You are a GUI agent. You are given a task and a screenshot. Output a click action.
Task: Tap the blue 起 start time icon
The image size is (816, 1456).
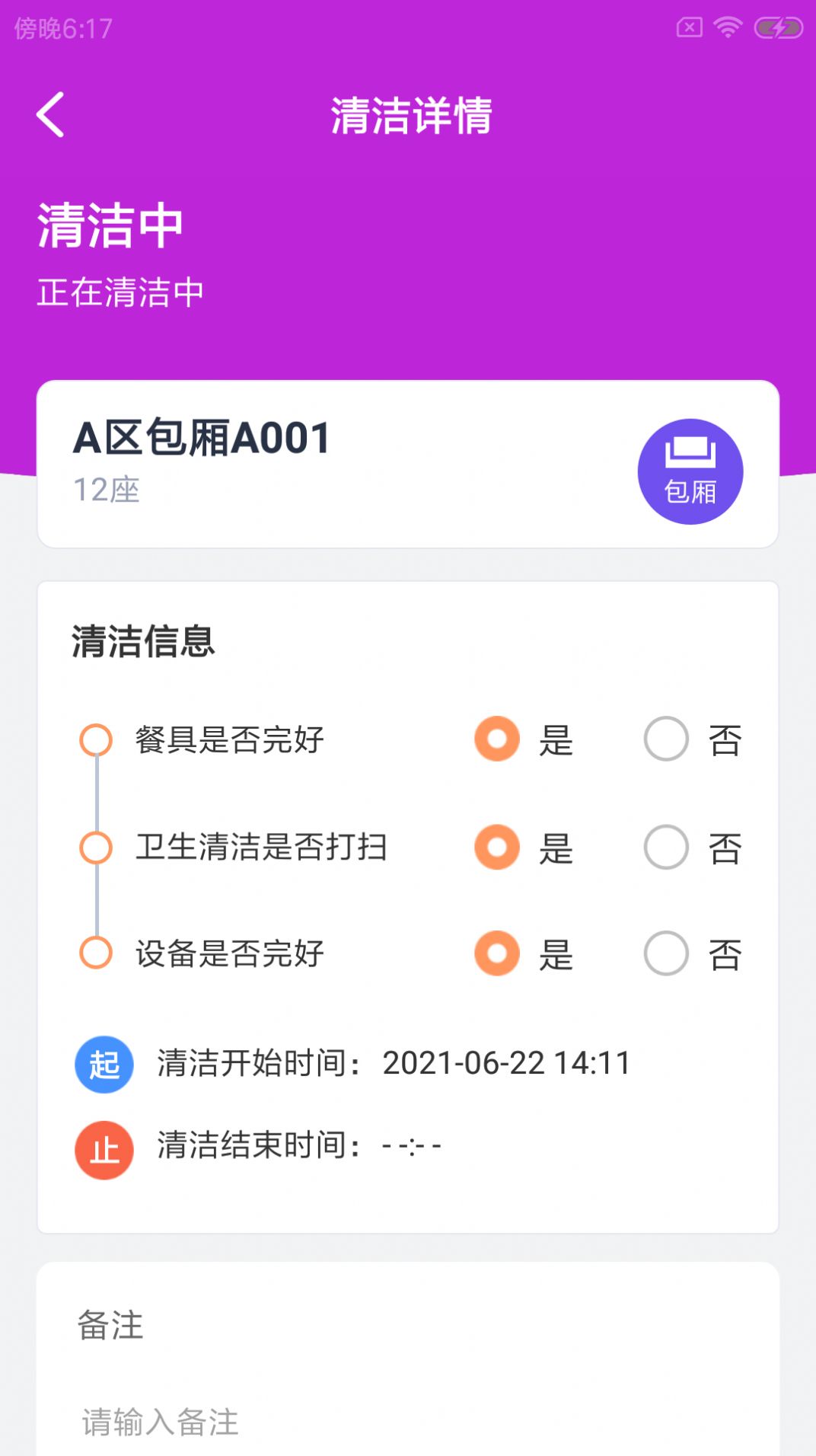pyautogui.click(x=104, y=1064)
